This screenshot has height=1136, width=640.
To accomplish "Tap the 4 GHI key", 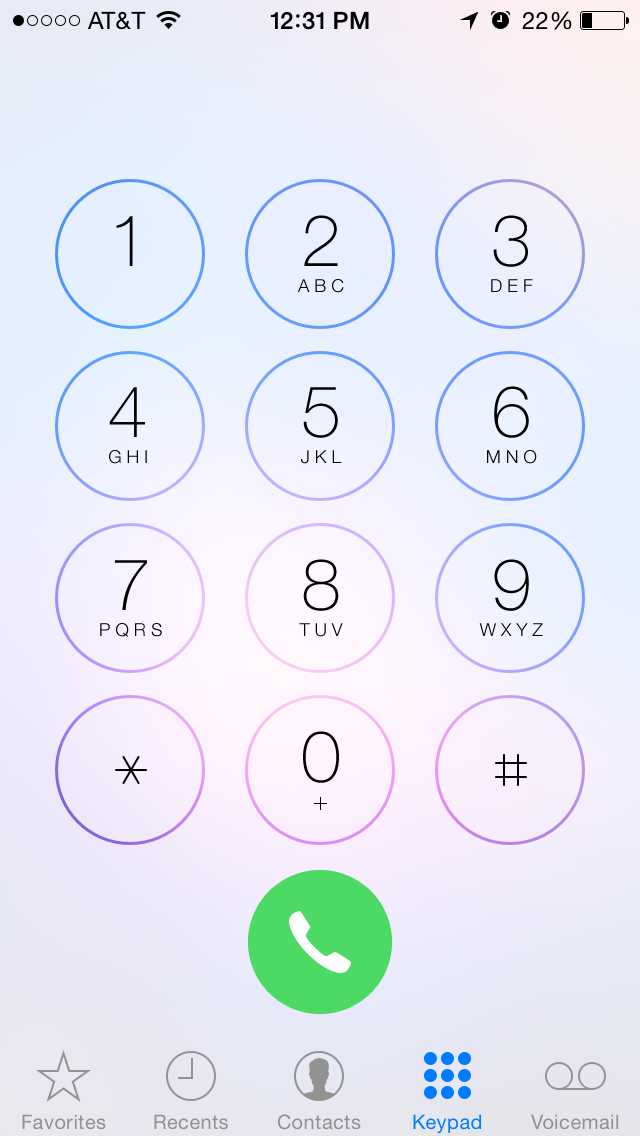I will pyautogui.click(x=130, y=426).
